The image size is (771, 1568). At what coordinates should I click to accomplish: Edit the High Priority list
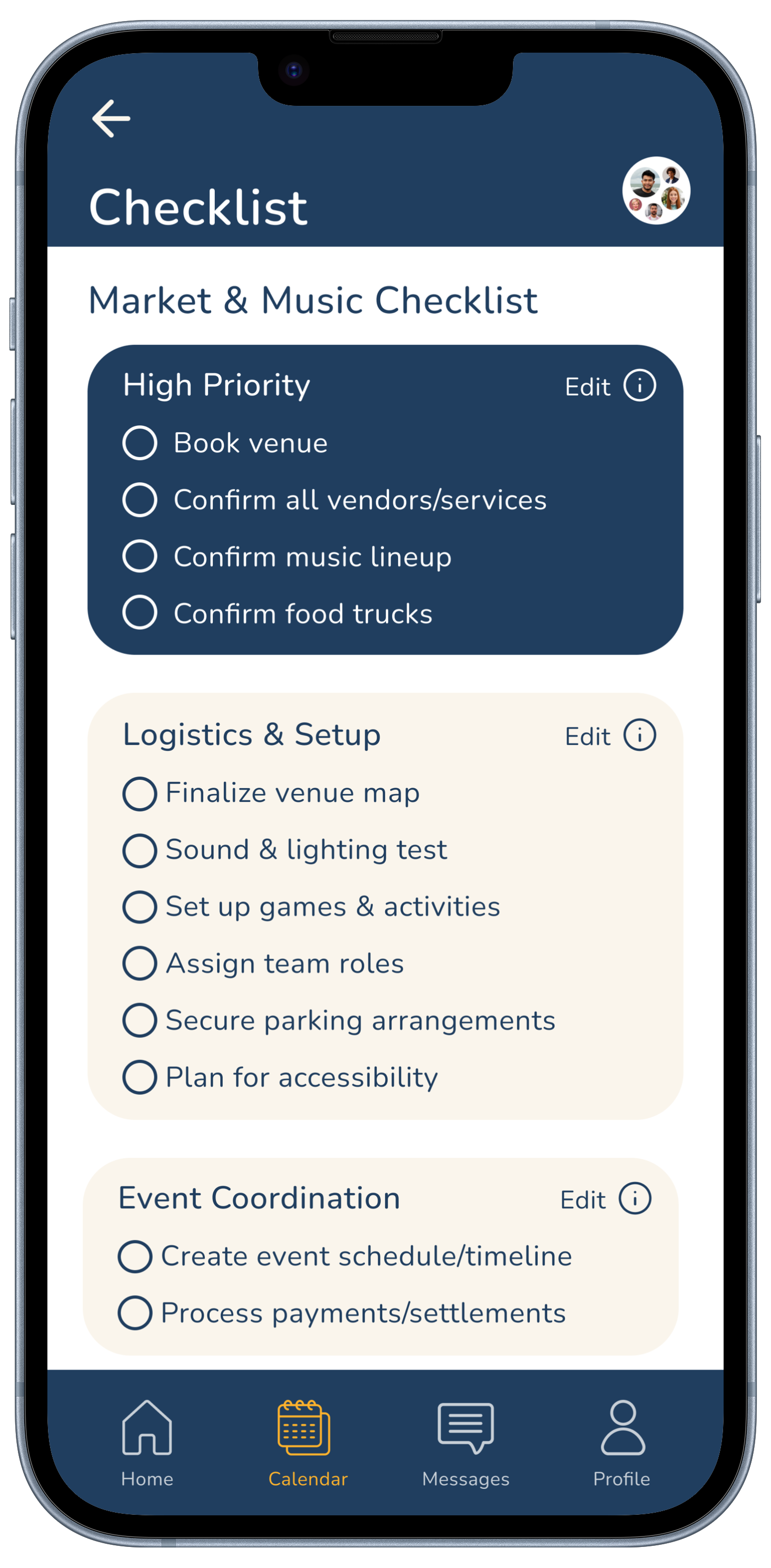587,387
